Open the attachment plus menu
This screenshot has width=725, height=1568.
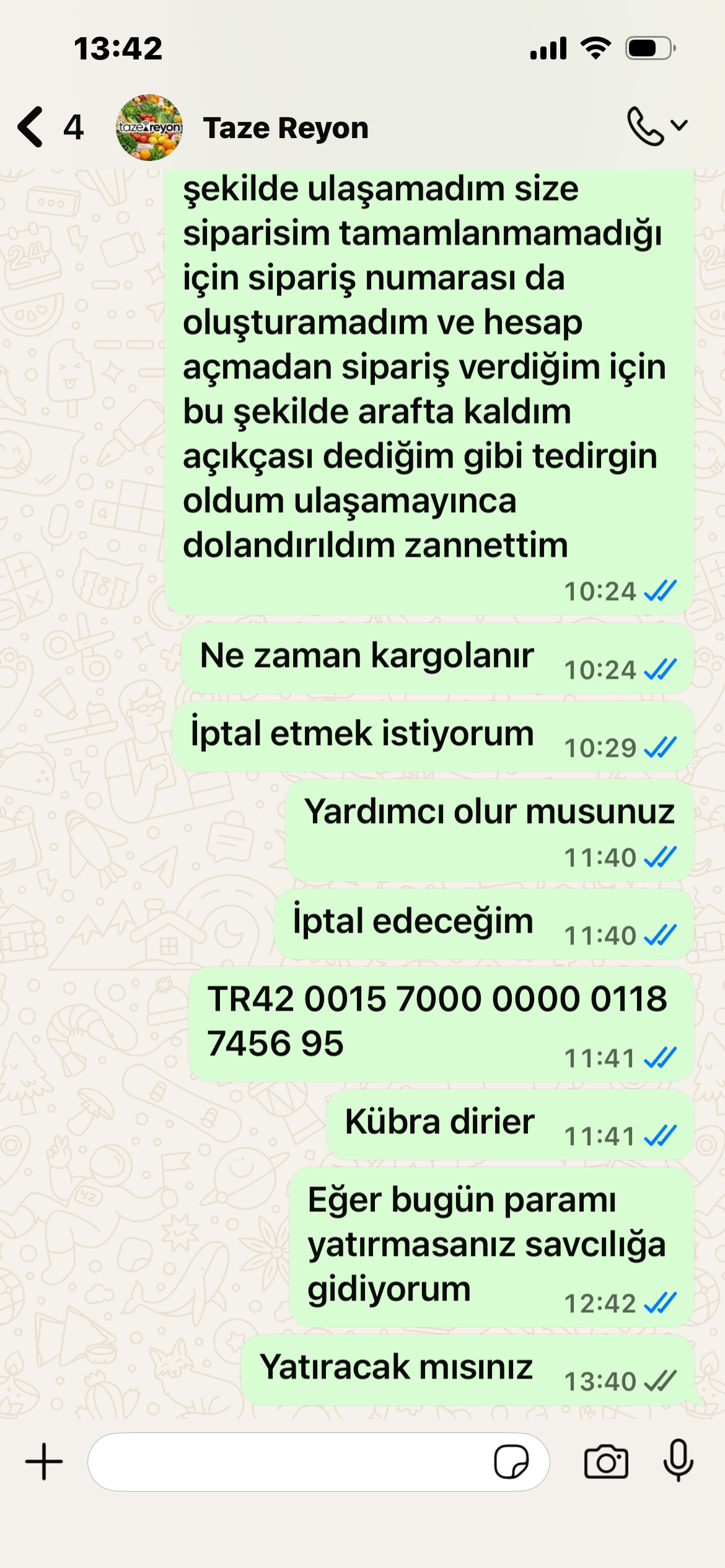(x=44, y=1461)
